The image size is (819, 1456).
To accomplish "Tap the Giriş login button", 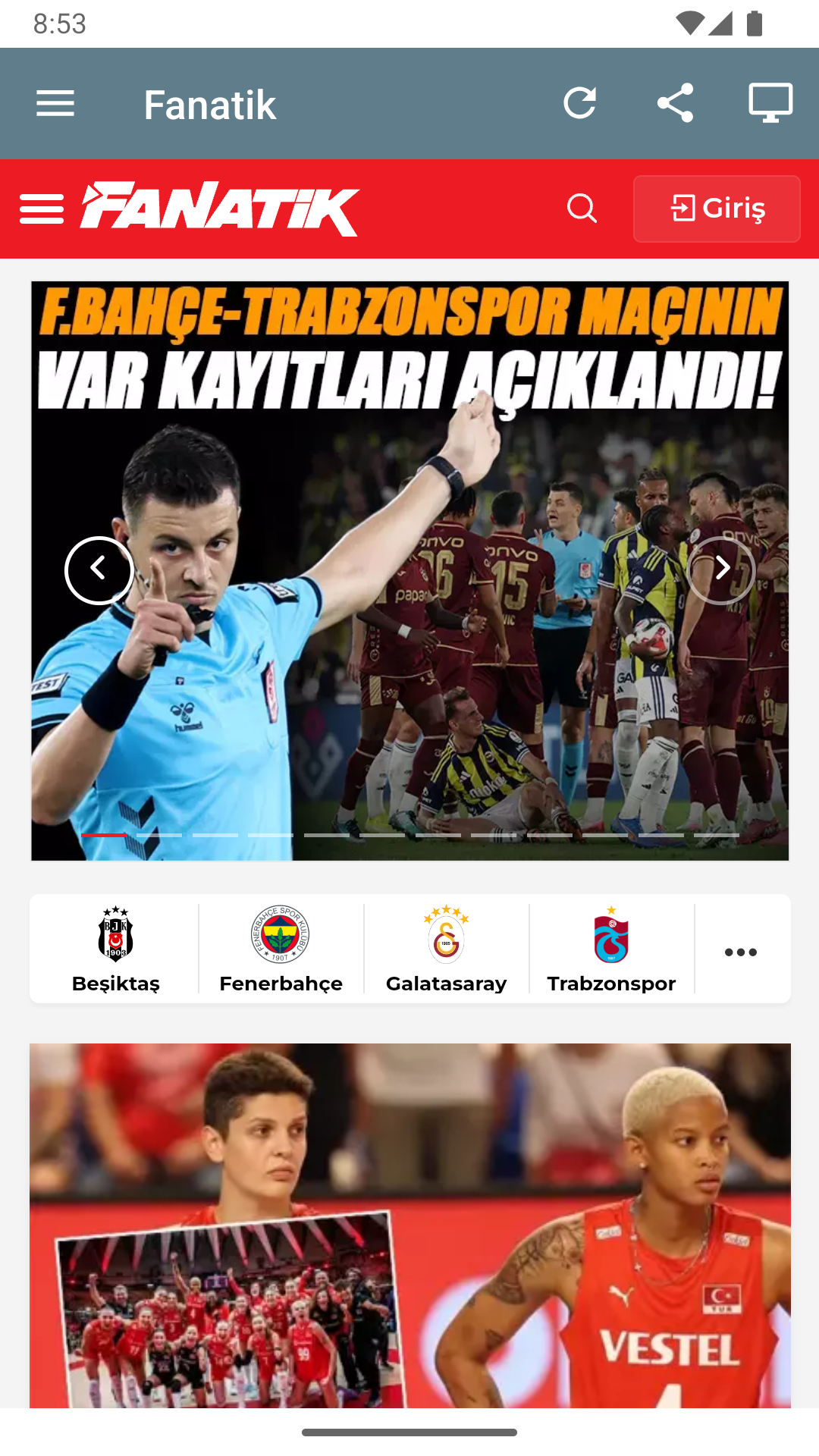I will click(717, 209).
